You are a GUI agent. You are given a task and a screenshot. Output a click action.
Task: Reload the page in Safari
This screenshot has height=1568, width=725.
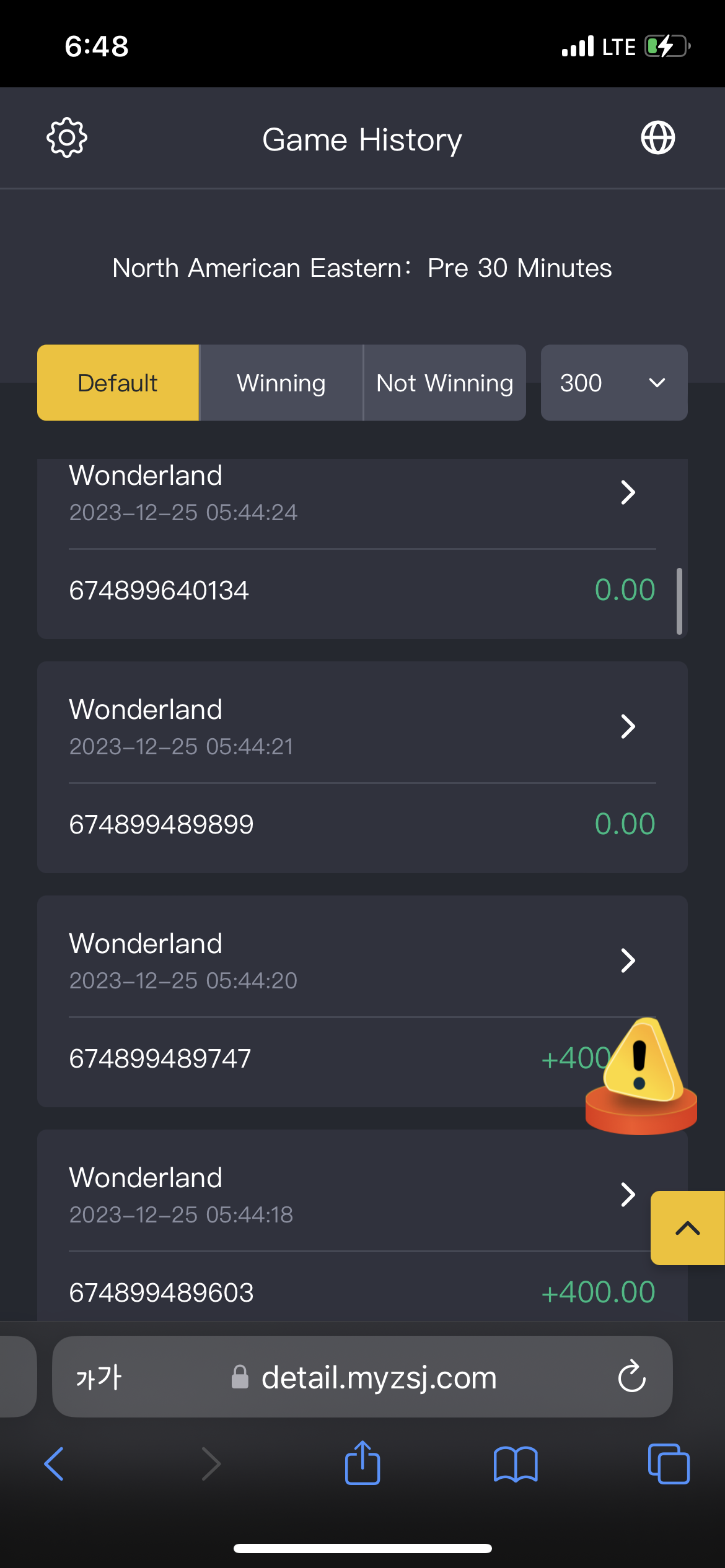coord(632,1377)
